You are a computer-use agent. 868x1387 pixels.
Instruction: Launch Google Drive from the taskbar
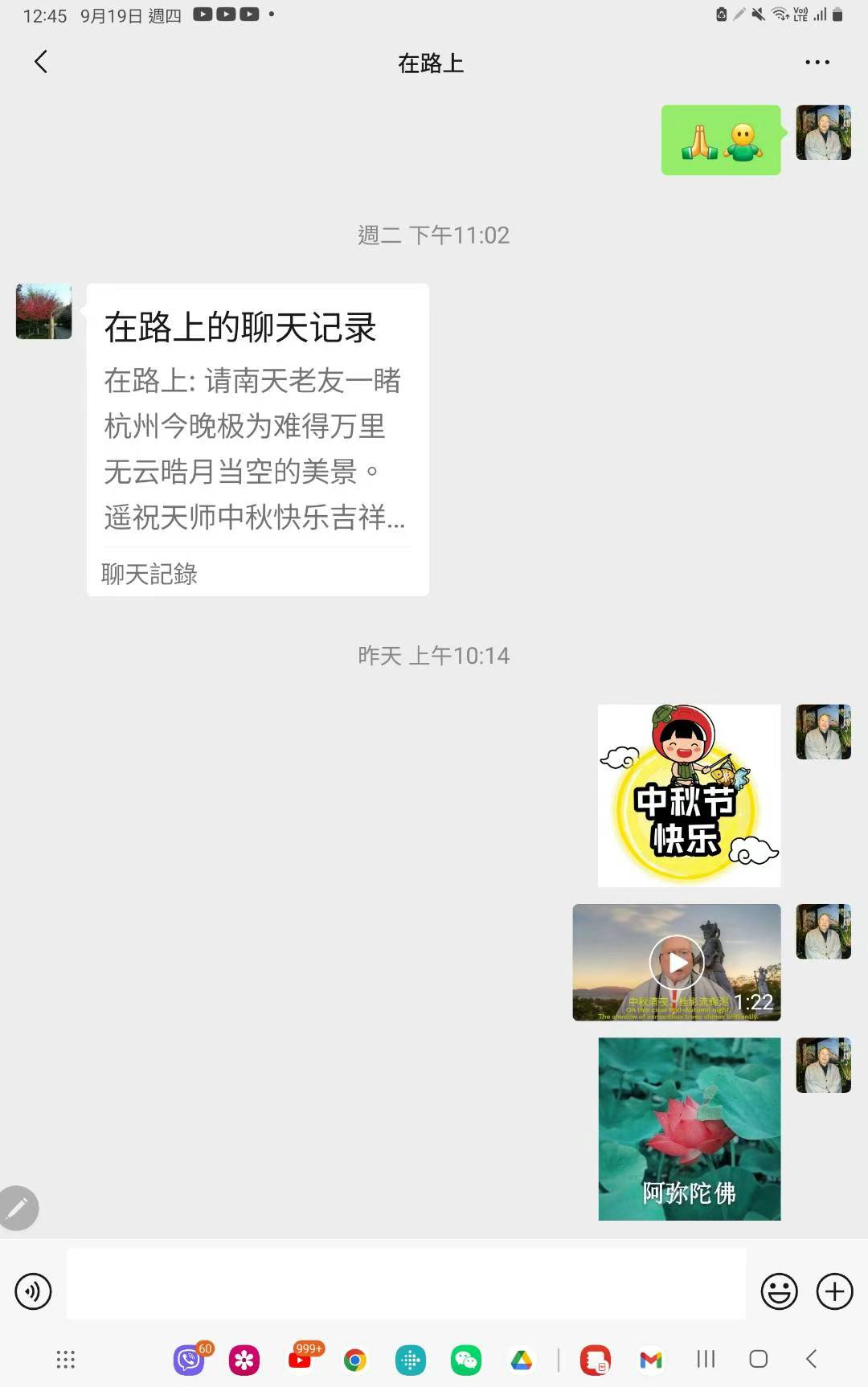(522, 1360)
